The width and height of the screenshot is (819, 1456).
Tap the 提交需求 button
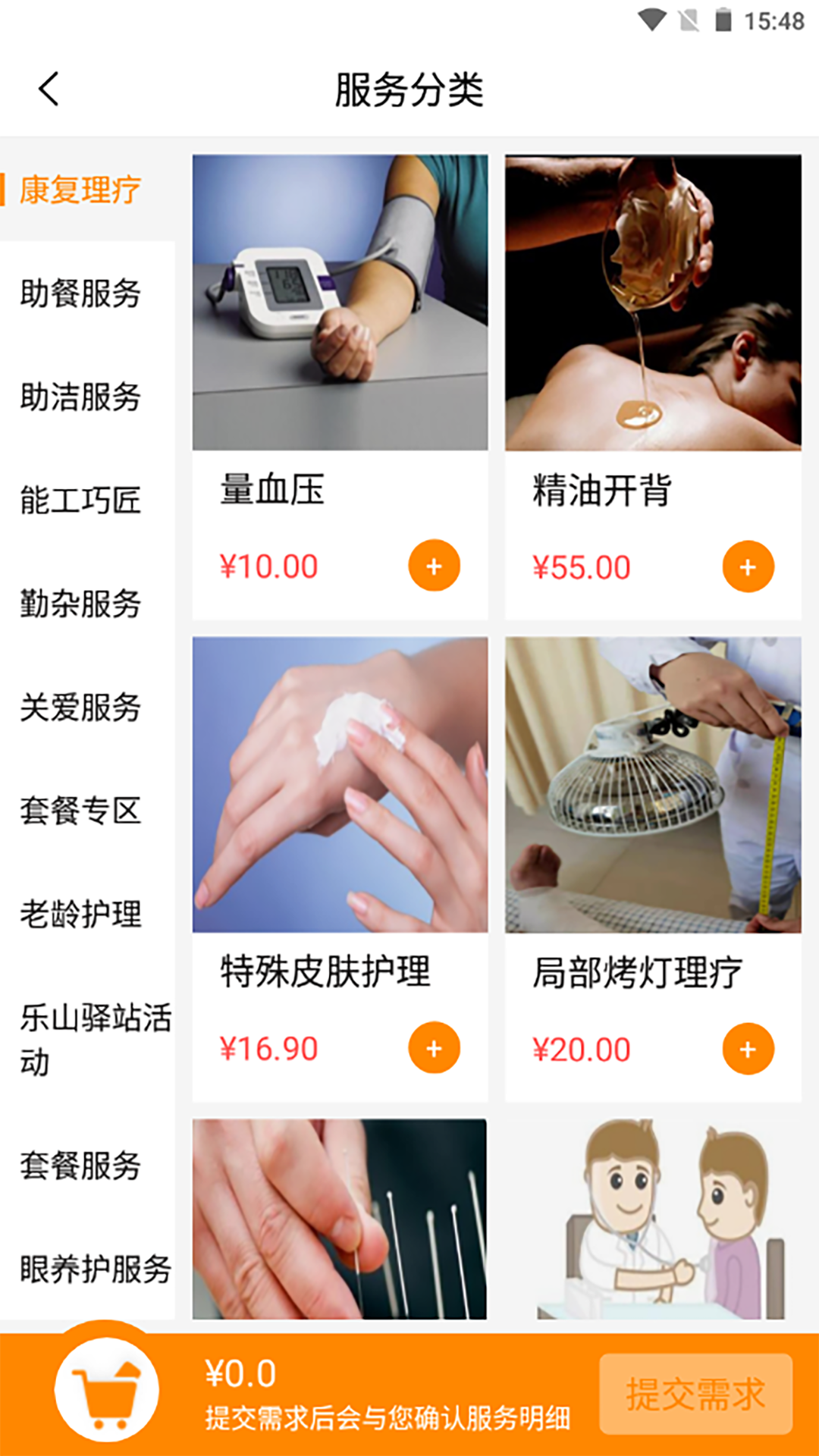[695, 1394]
